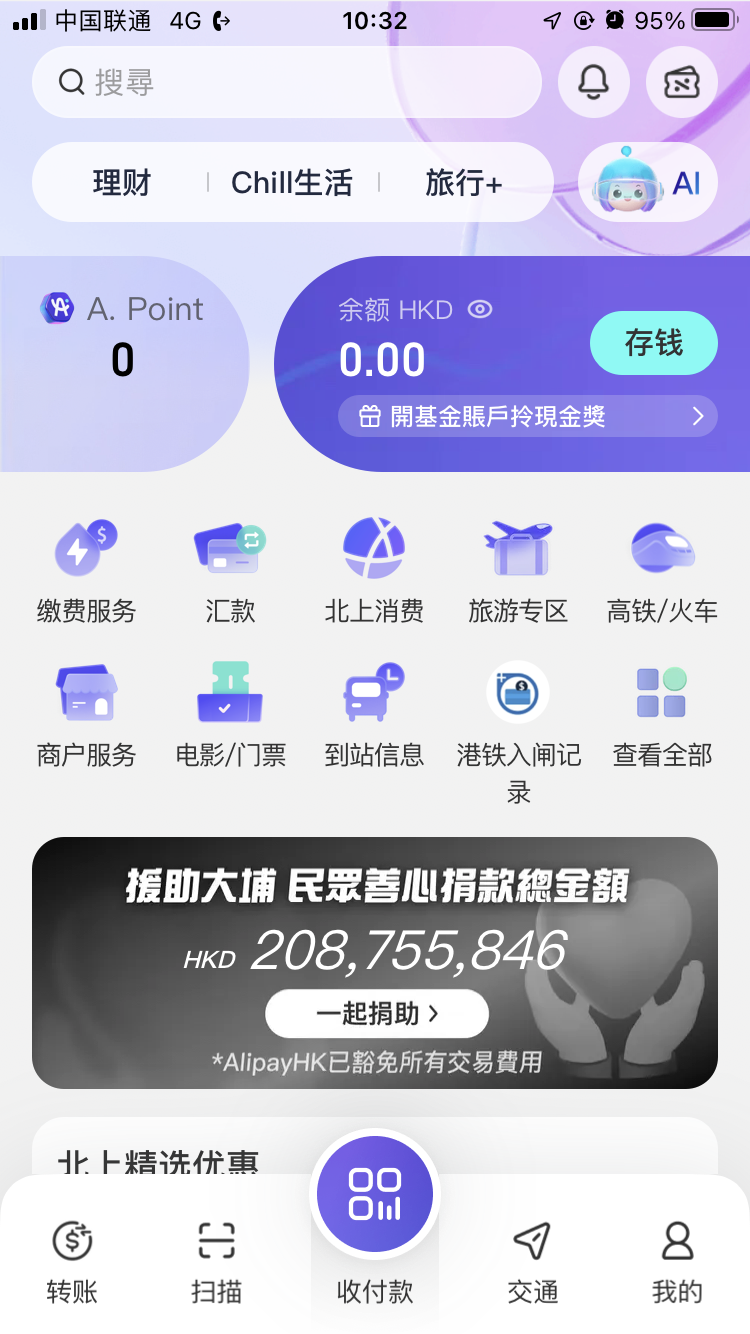The image size is (750, 1334).
Task: Expand 開基金賬戶拎現金獎 banner via chevron
Action: tap(699, 416)
